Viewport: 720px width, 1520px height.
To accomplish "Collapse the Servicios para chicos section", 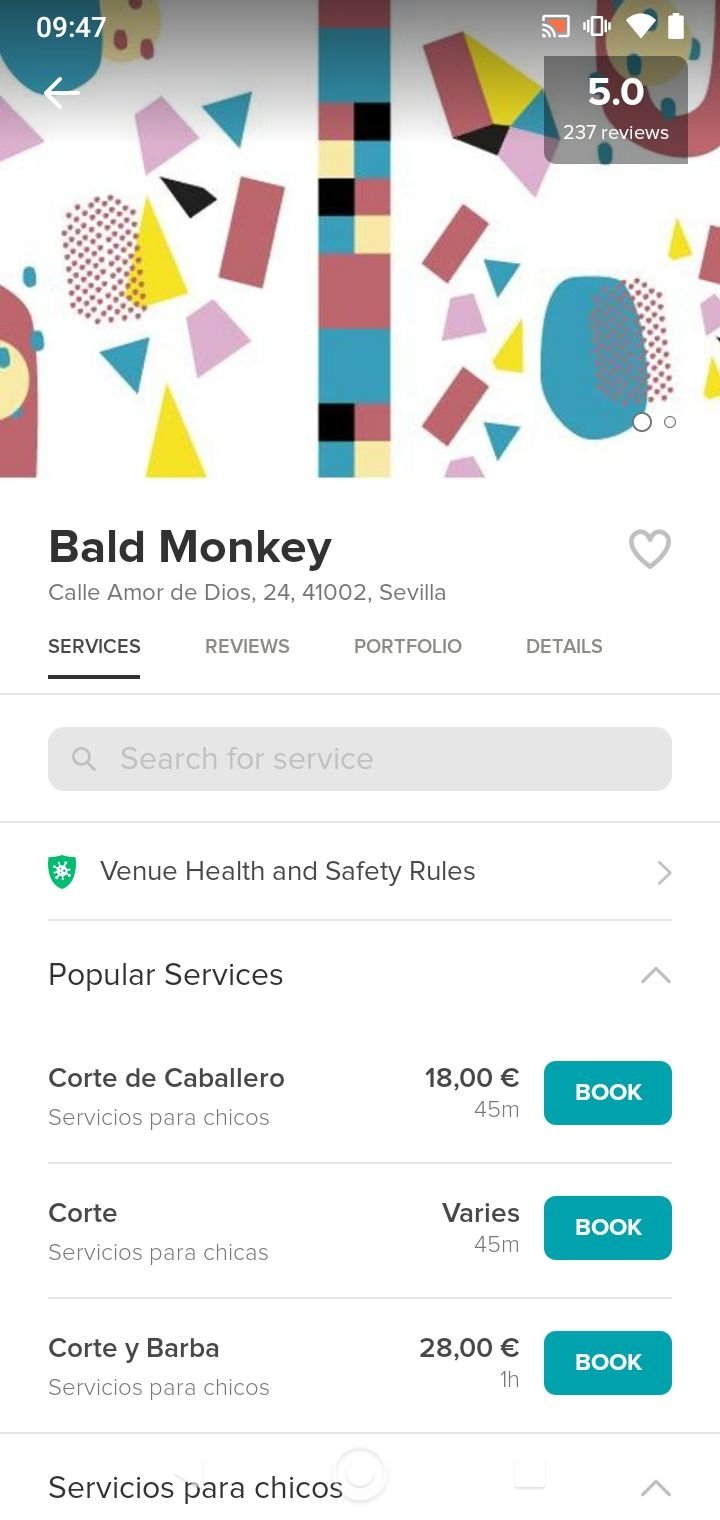I will pyautogui.click(x=655, y=1488).
